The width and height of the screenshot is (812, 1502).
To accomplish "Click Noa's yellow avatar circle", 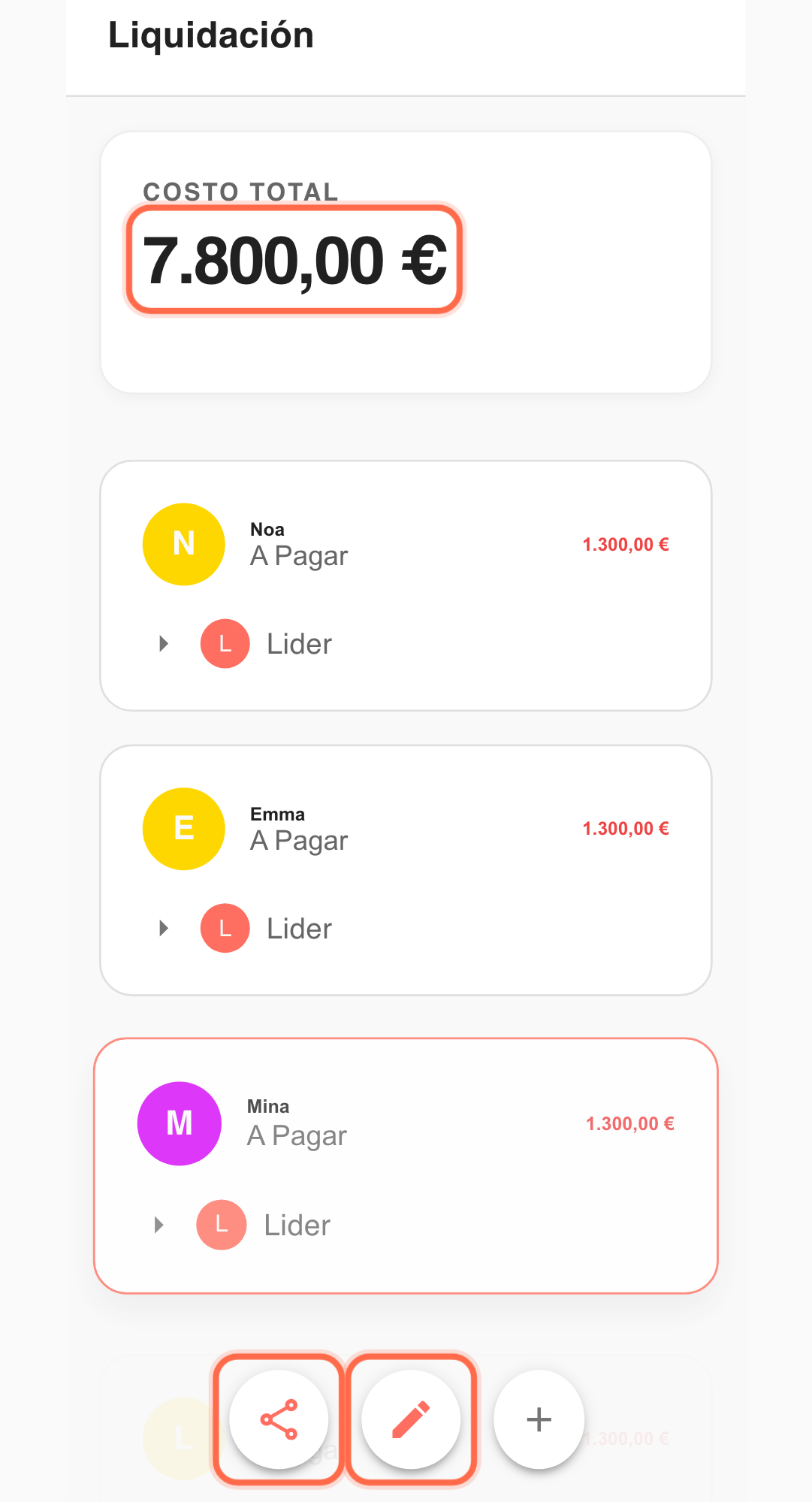I will coord(183,544).
